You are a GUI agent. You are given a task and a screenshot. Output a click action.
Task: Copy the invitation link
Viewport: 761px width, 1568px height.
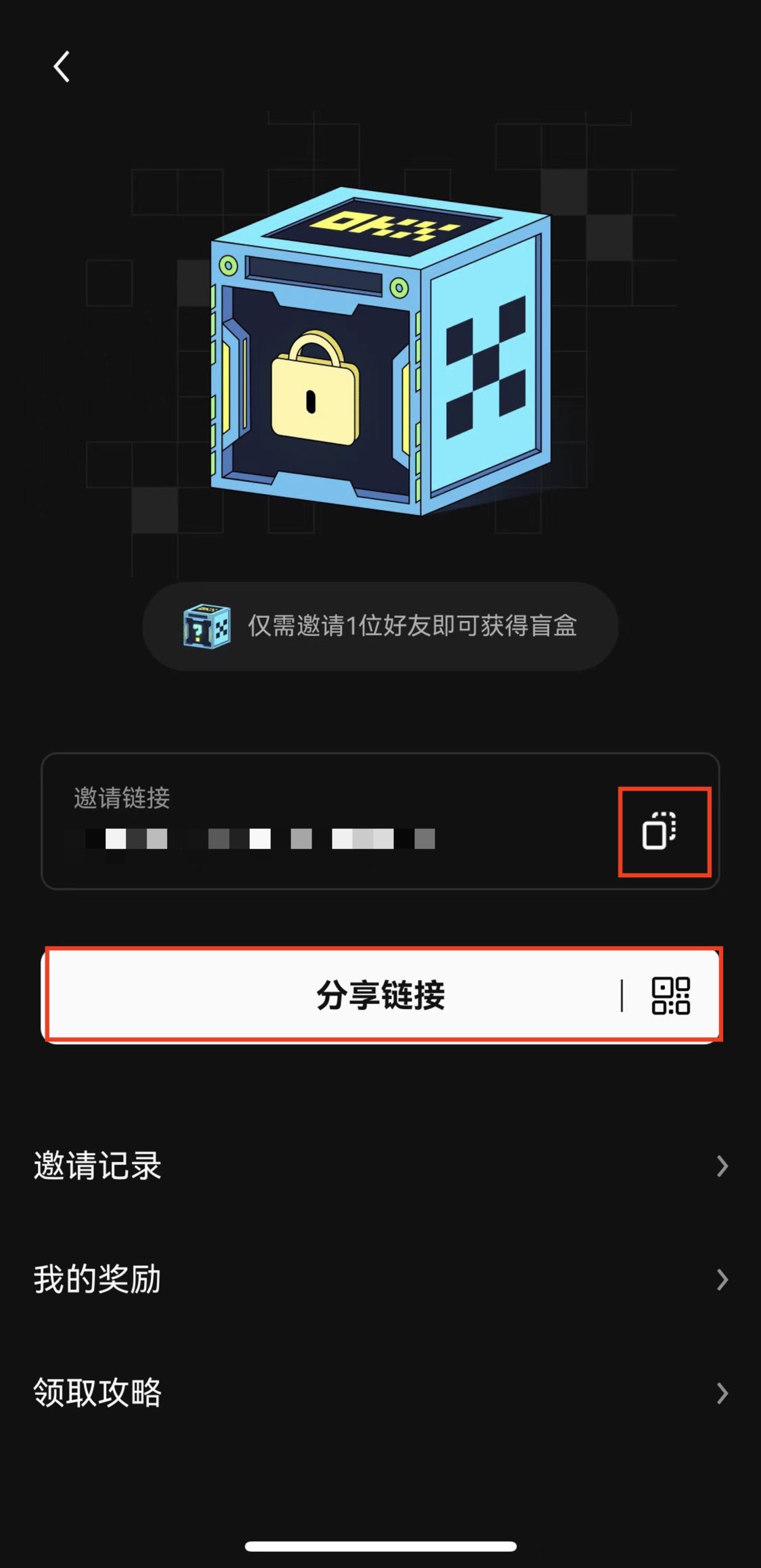pyautogui.click(x=659, y=831)
